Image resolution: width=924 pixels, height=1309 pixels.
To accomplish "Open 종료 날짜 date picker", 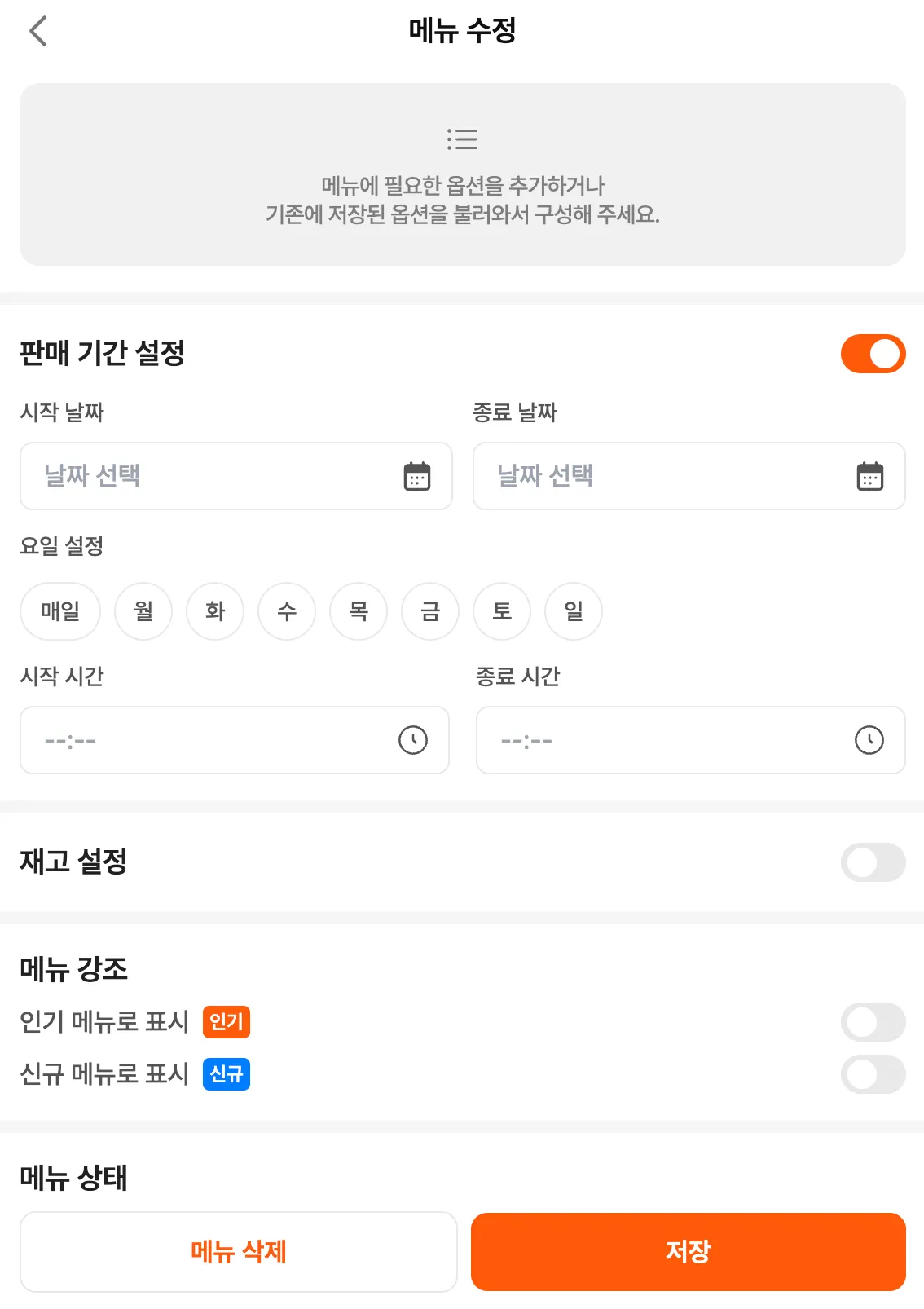I will [689, 476].
